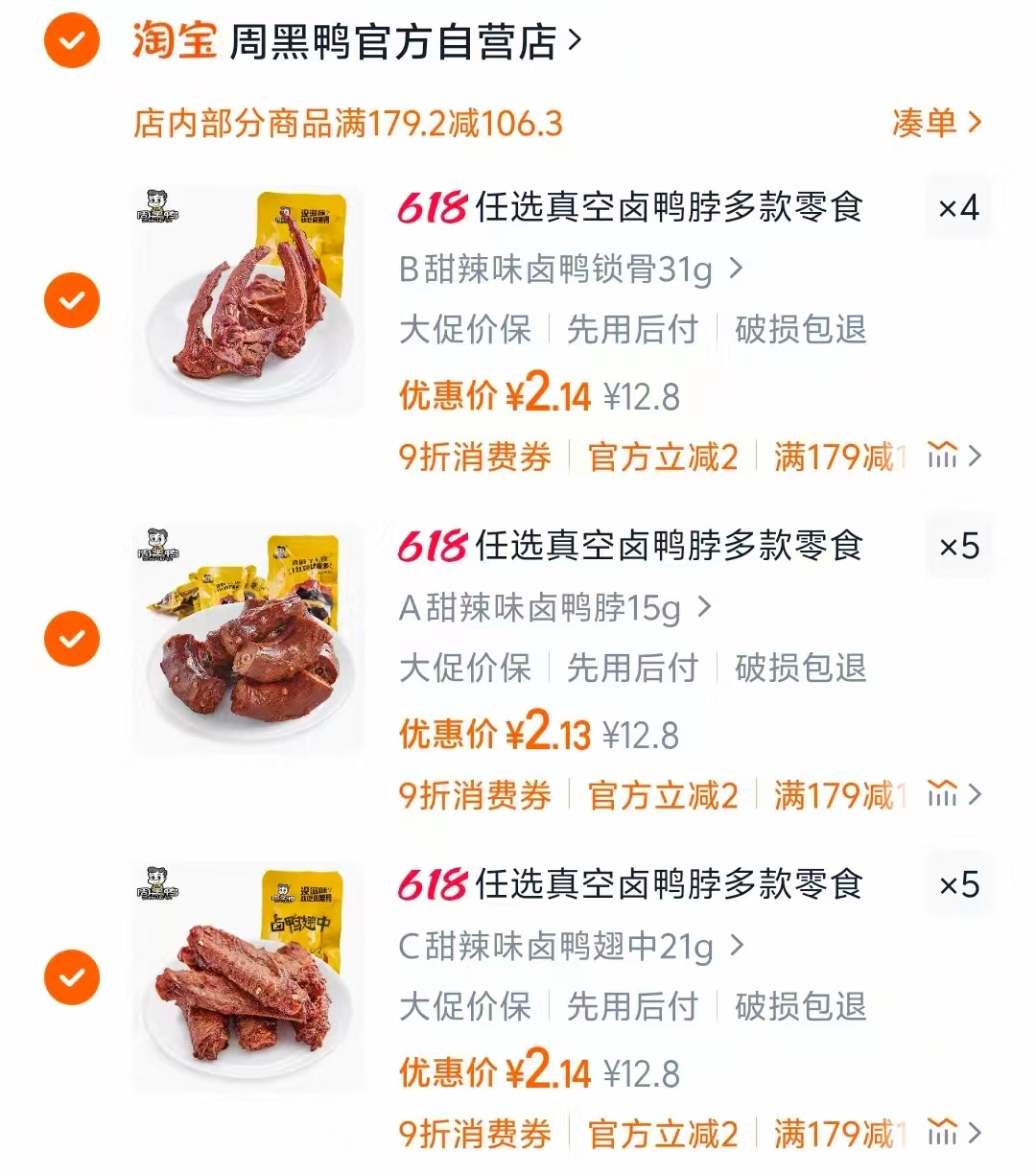Uncheck the A甜辣味卤鸭脖 product selection
Screen dimensions: 1036x1174
coord(71,637)
